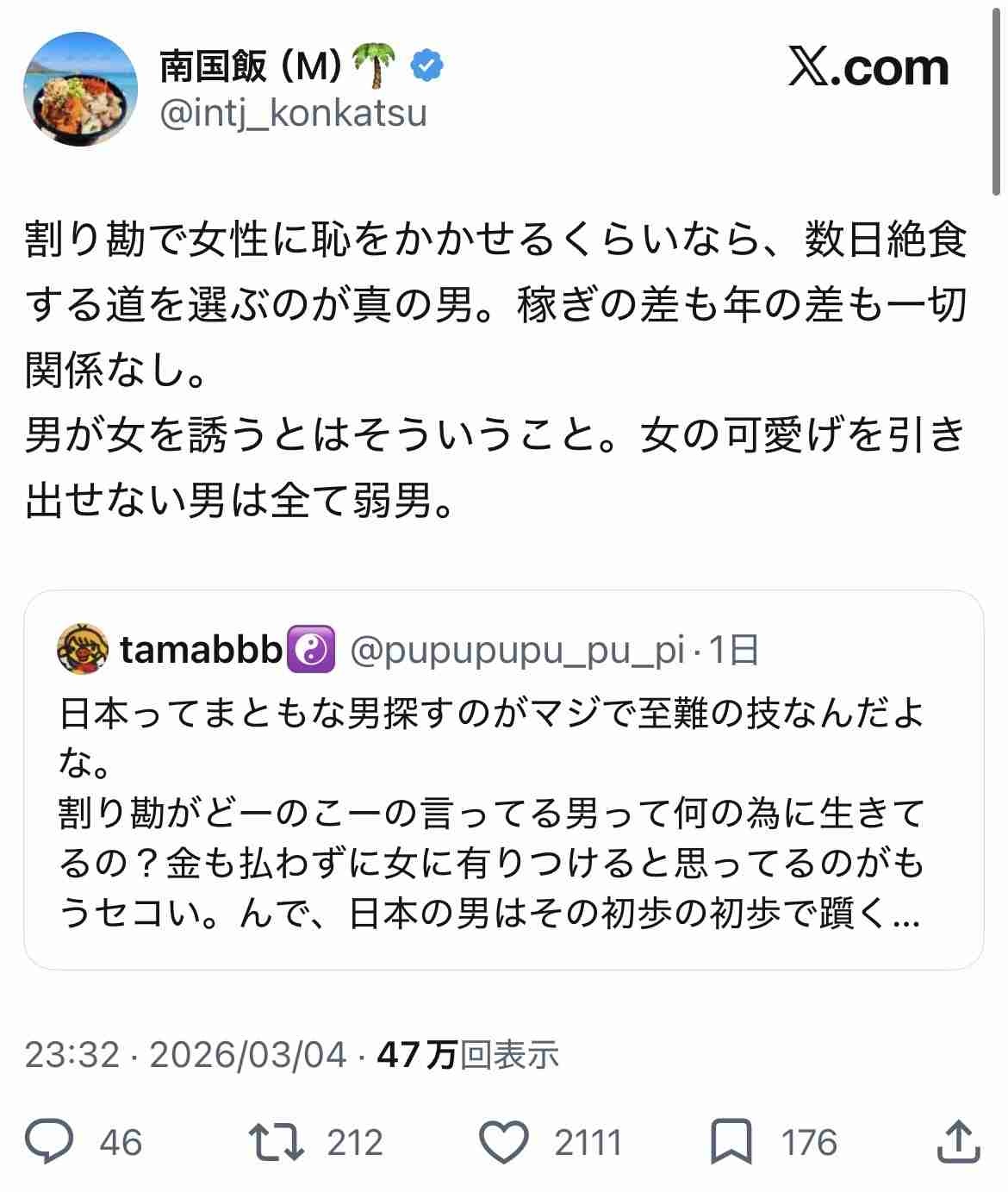The width and height of the screenshot is (1008, 1192).
Task: Like this post
Action: tap(503, 1142)
